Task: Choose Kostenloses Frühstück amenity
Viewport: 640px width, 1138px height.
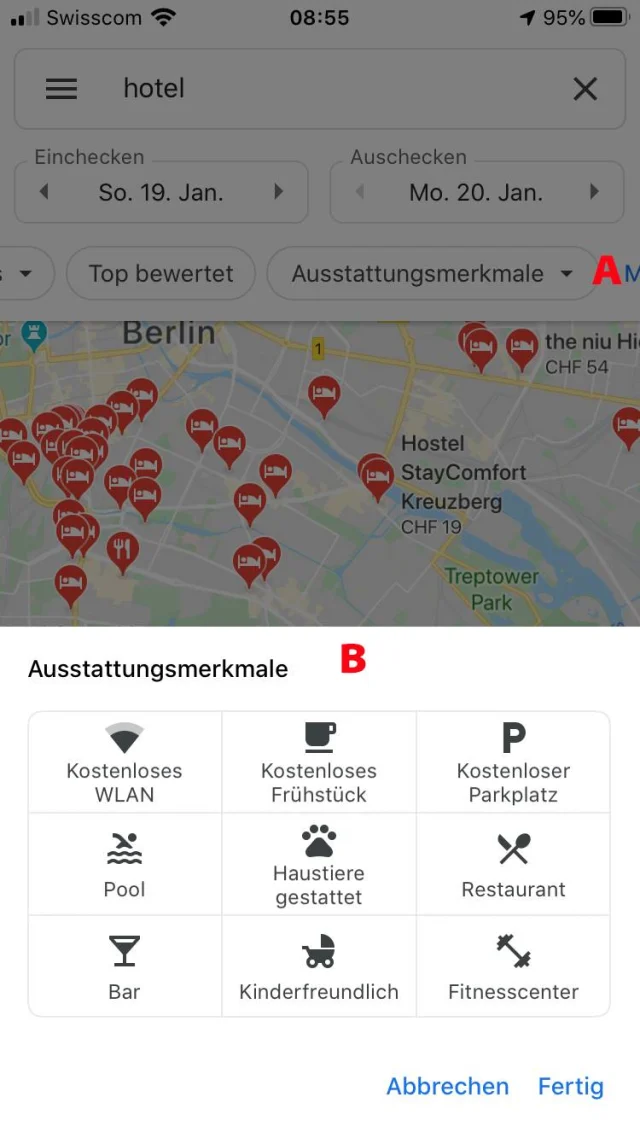Action: (319, 763)
